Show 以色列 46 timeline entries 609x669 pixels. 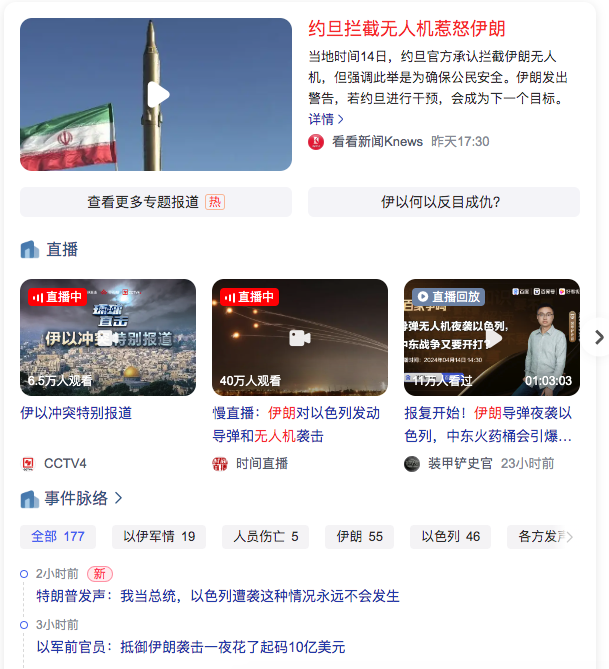click(x=450, y=537)
